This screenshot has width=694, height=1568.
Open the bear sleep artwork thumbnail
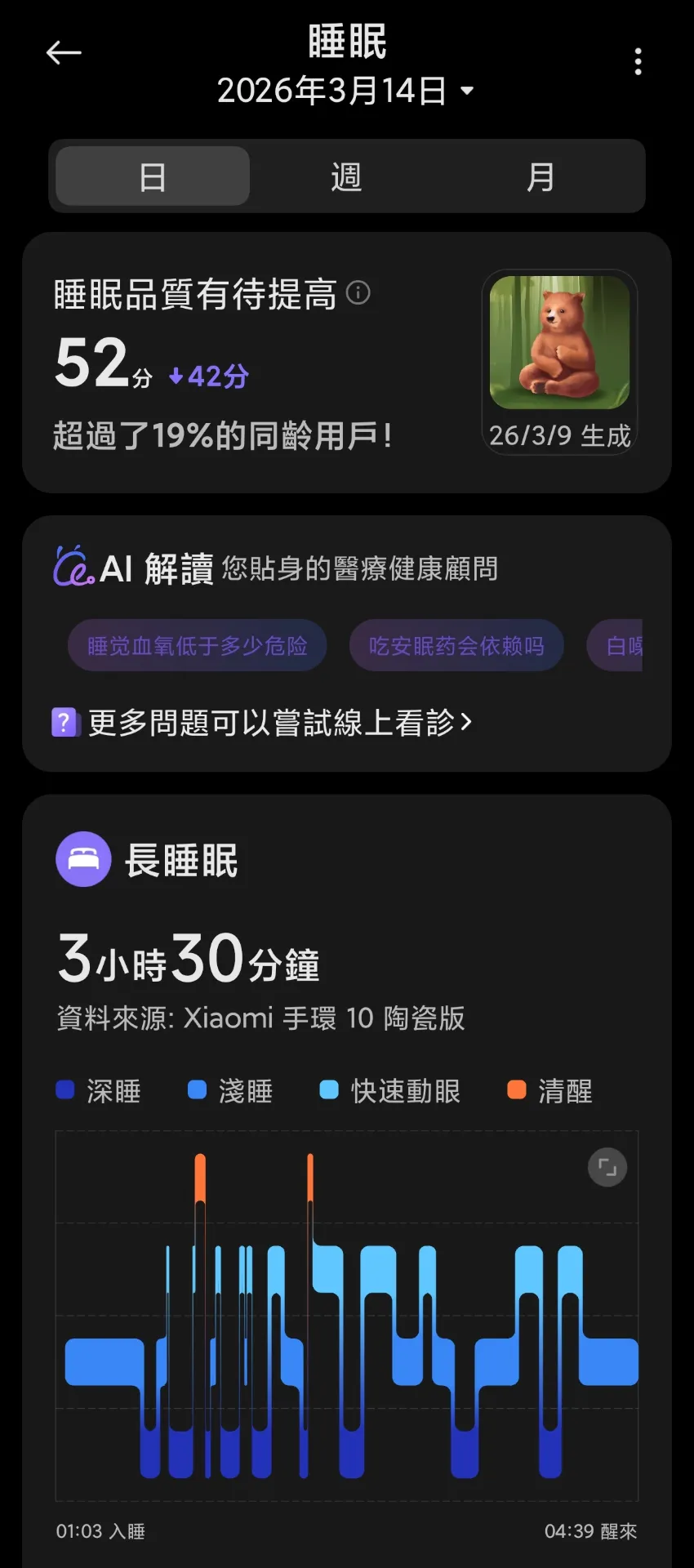point(558,344)
